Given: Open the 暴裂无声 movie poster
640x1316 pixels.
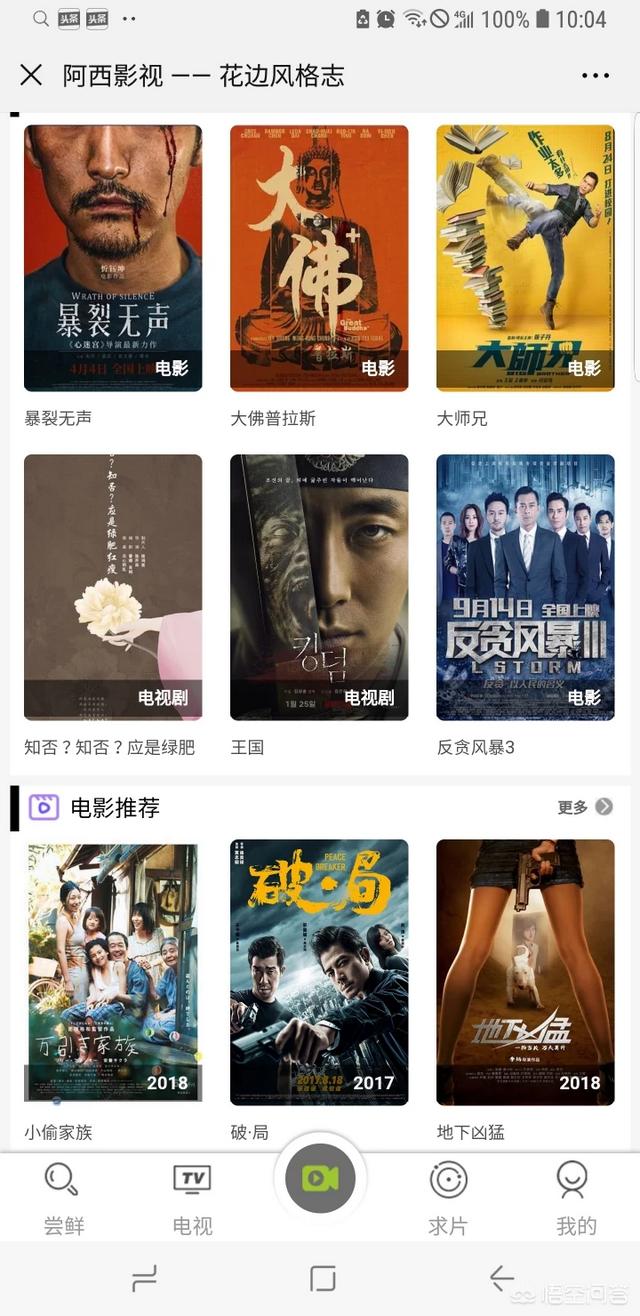Looking at the screenshot, I should (x=113, y=257).
